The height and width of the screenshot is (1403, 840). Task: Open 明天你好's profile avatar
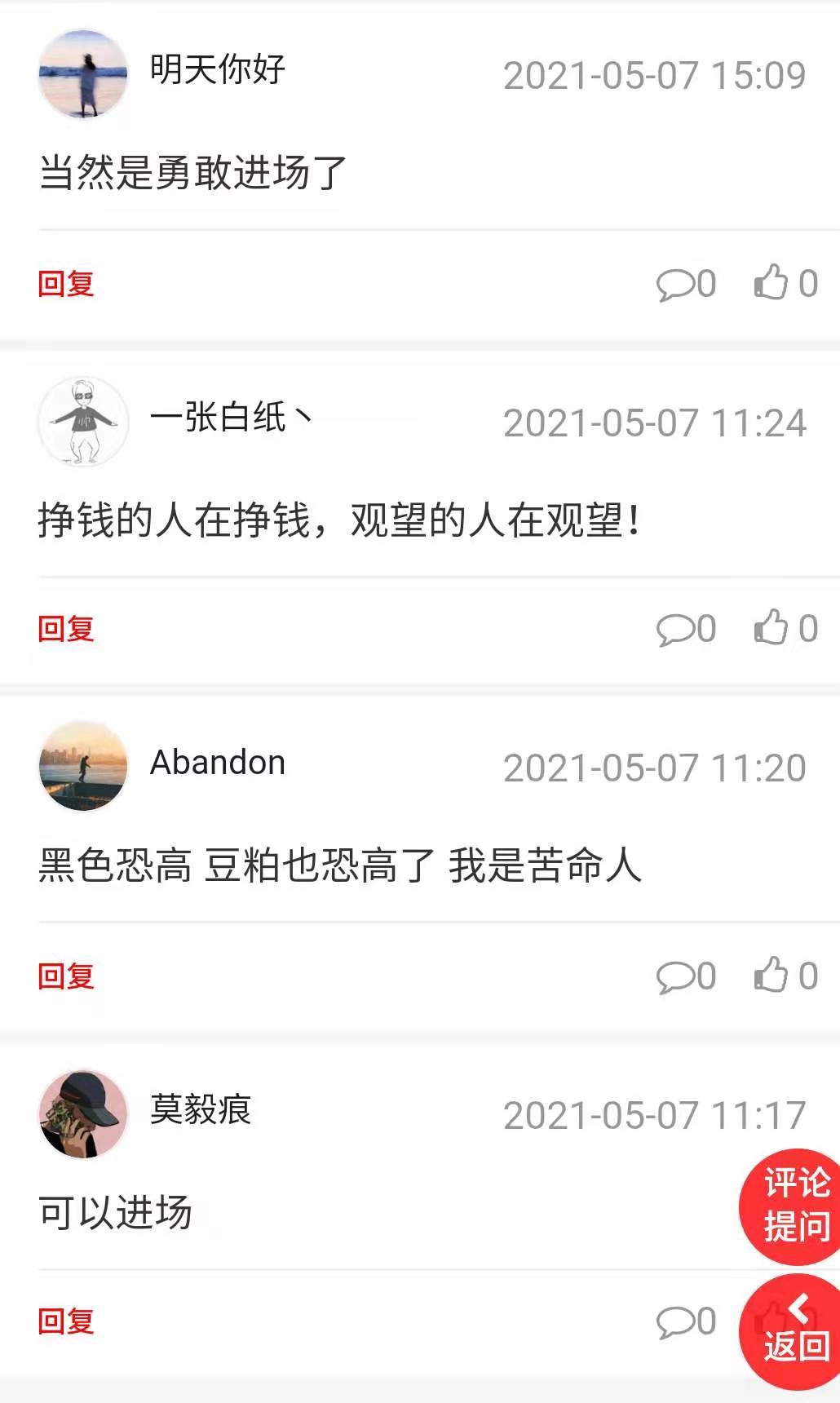coord(83,74)
